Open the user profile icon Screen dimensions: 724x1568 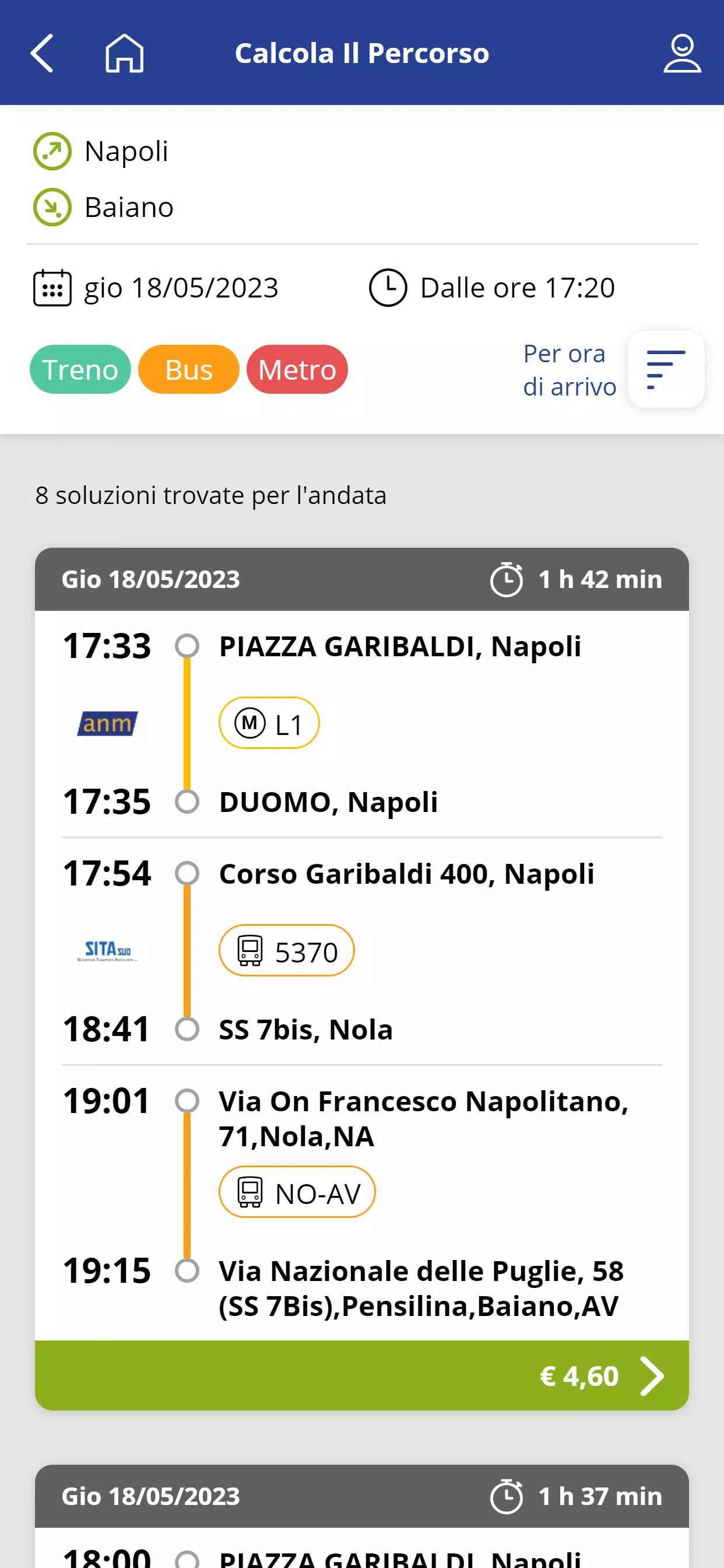tap(682, 53)
